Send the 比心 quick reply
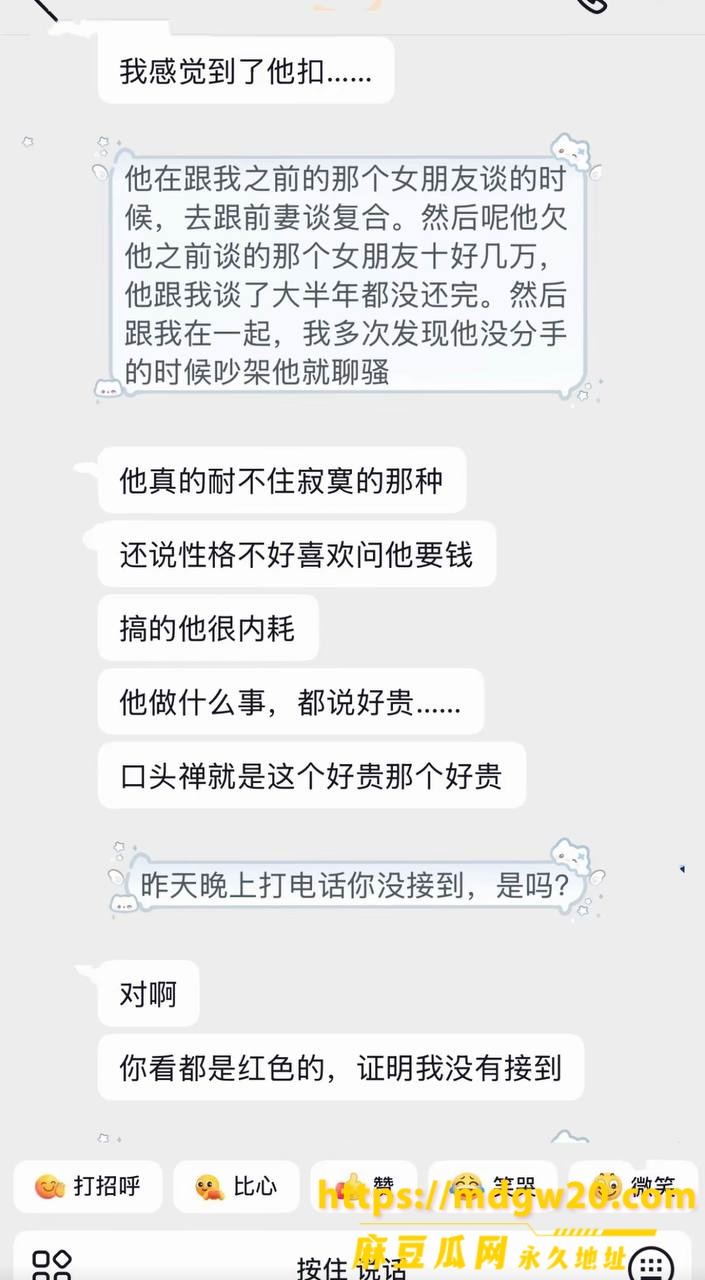This screenshot has width=705, height=1280. [x=236, y=1187]
